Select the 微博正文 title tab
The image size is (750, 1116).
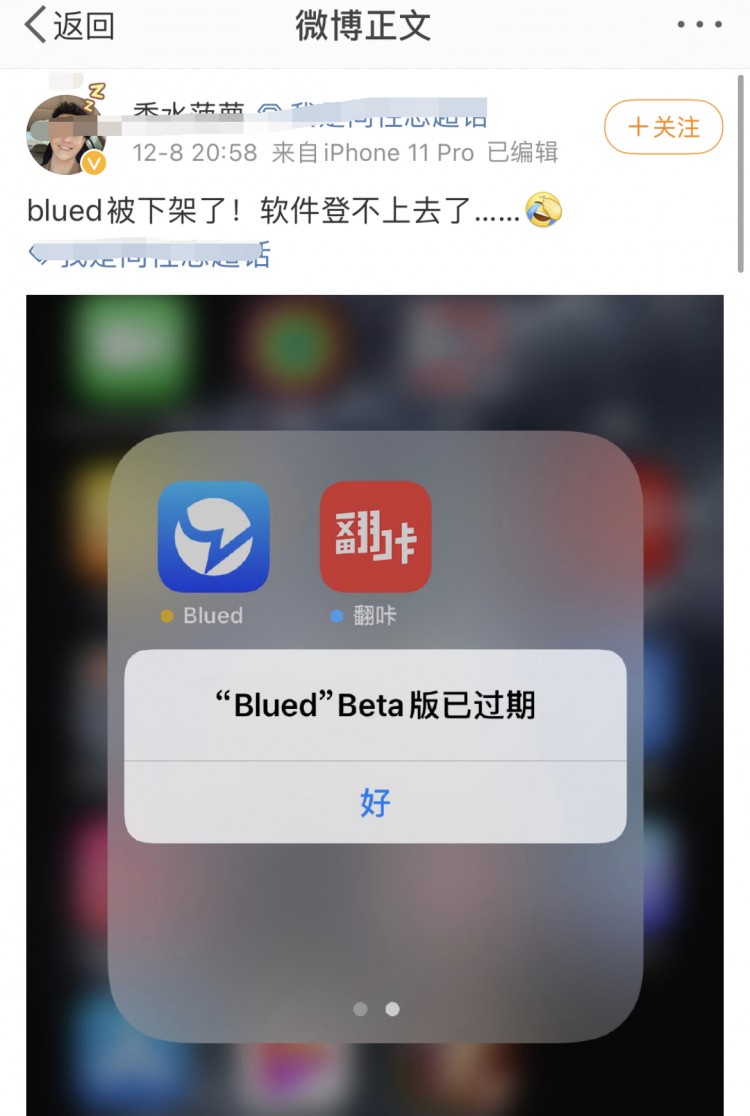pyautogui.click(x=361, y=27)
